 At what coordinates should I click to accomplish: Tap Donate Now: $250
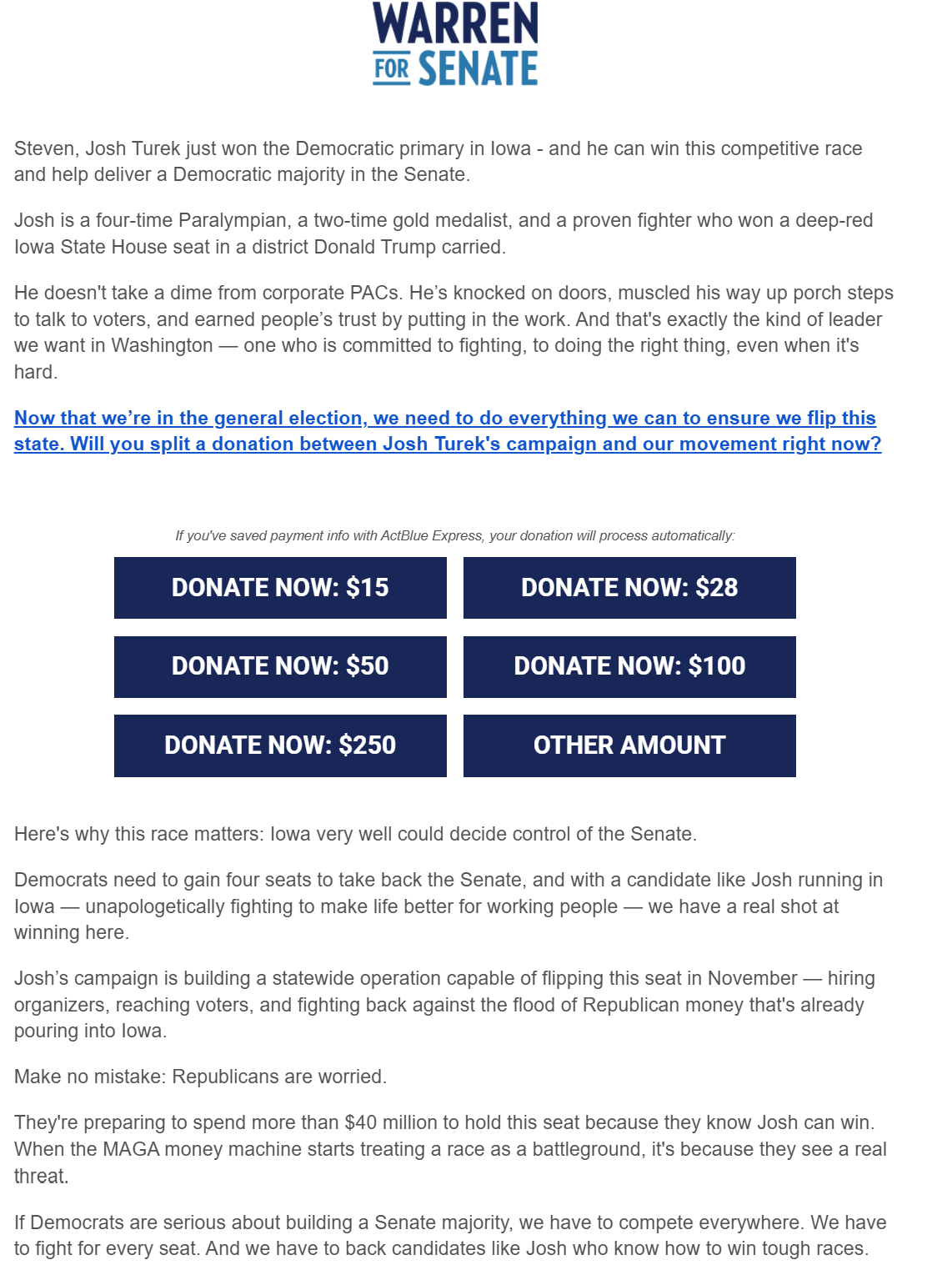click(x=280, y=745)
